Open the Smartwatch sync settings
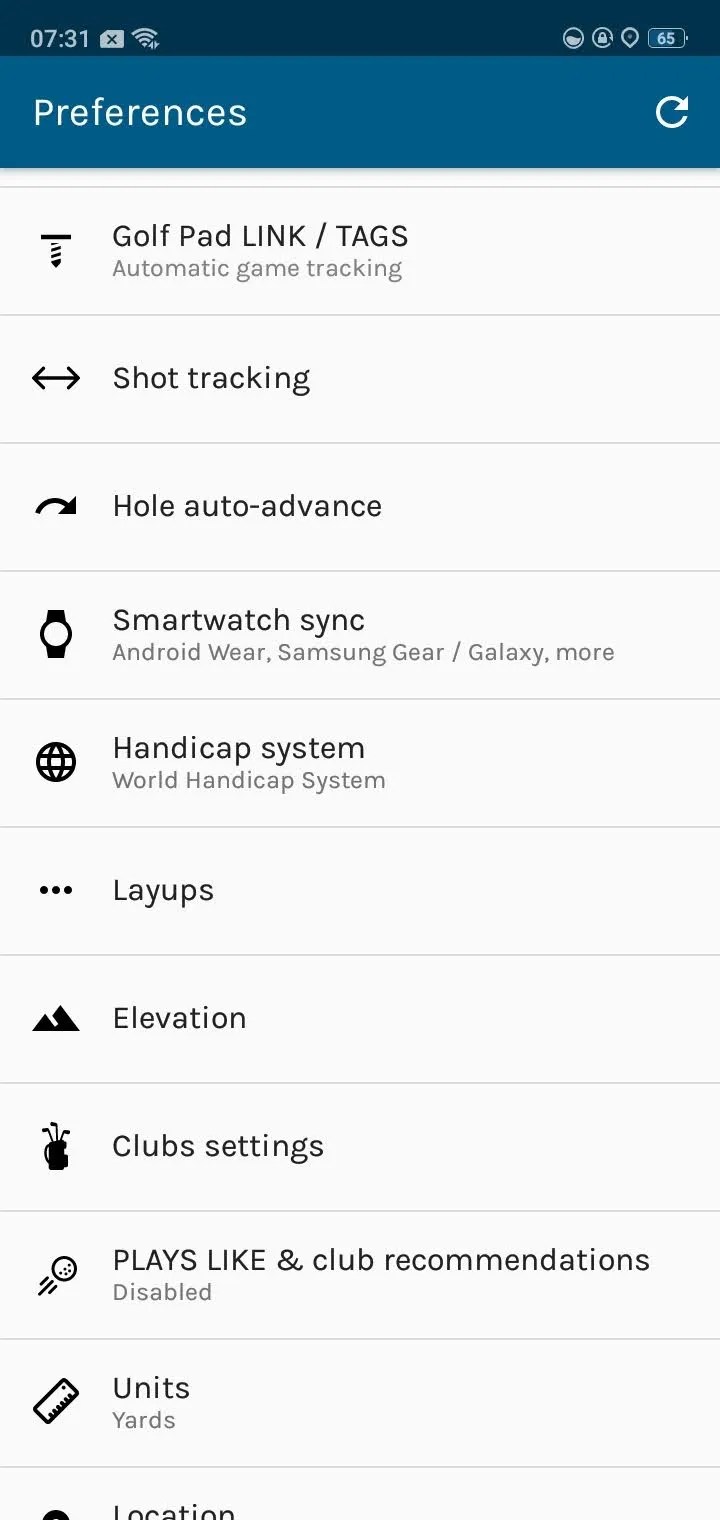 360,634
